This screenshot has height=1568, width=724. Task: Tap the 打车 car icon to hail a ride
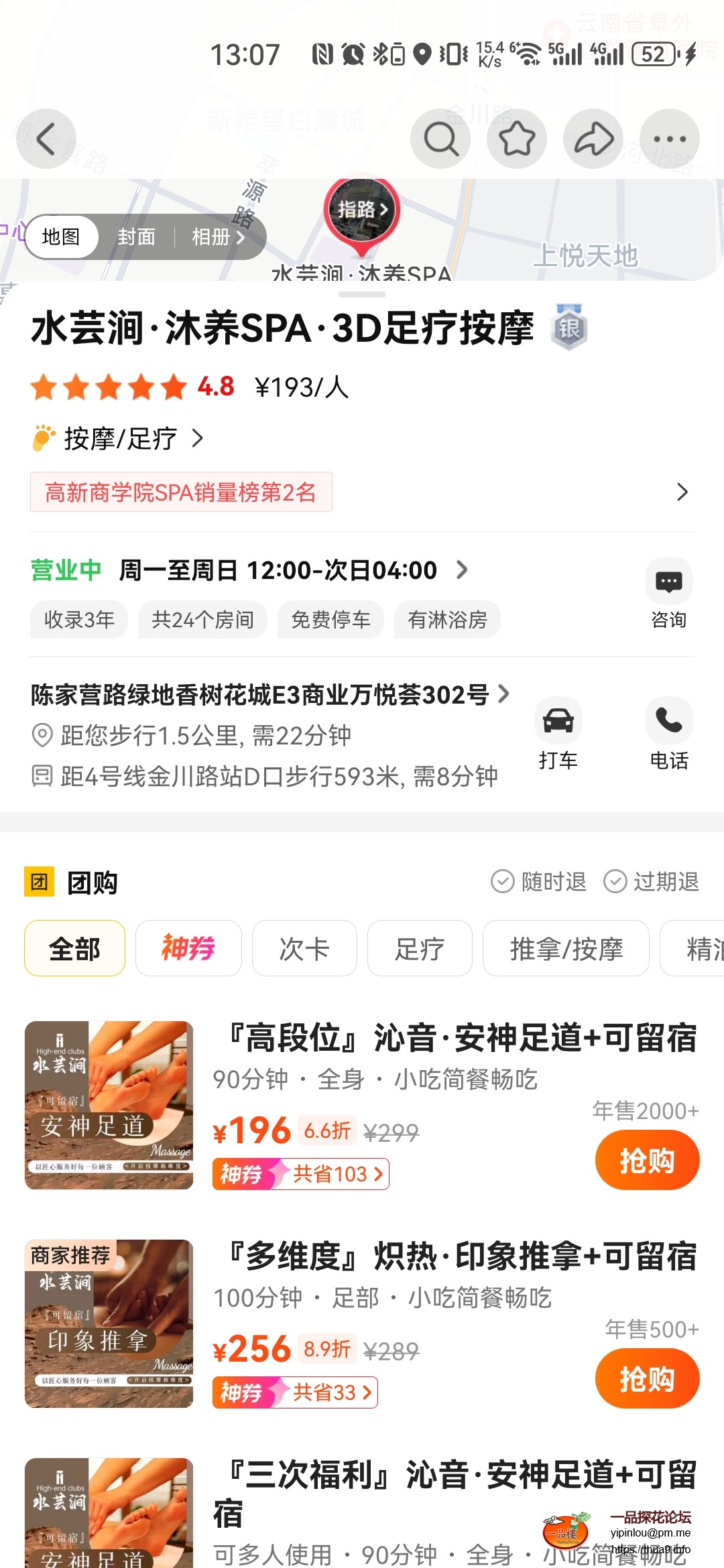[x=558, y=721]
